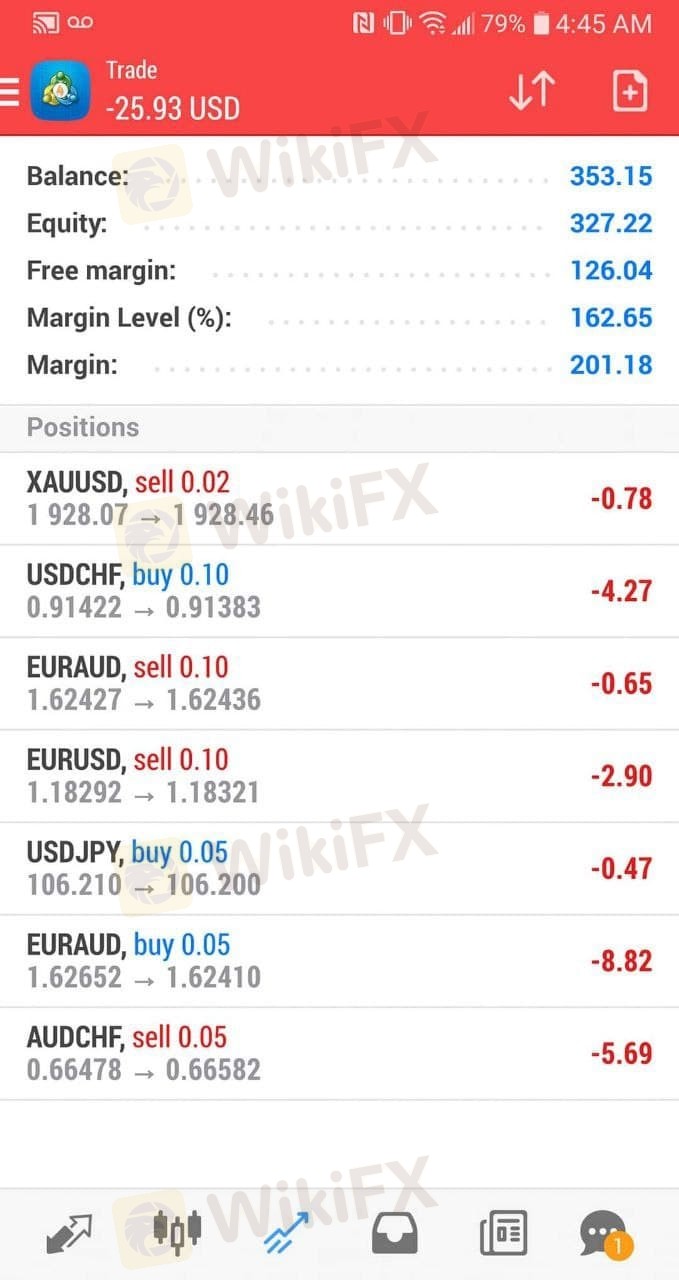Open the hamburger drawer menu
Screen dimensions: 679x1280
pyautogui.click(x=9, y=92)
